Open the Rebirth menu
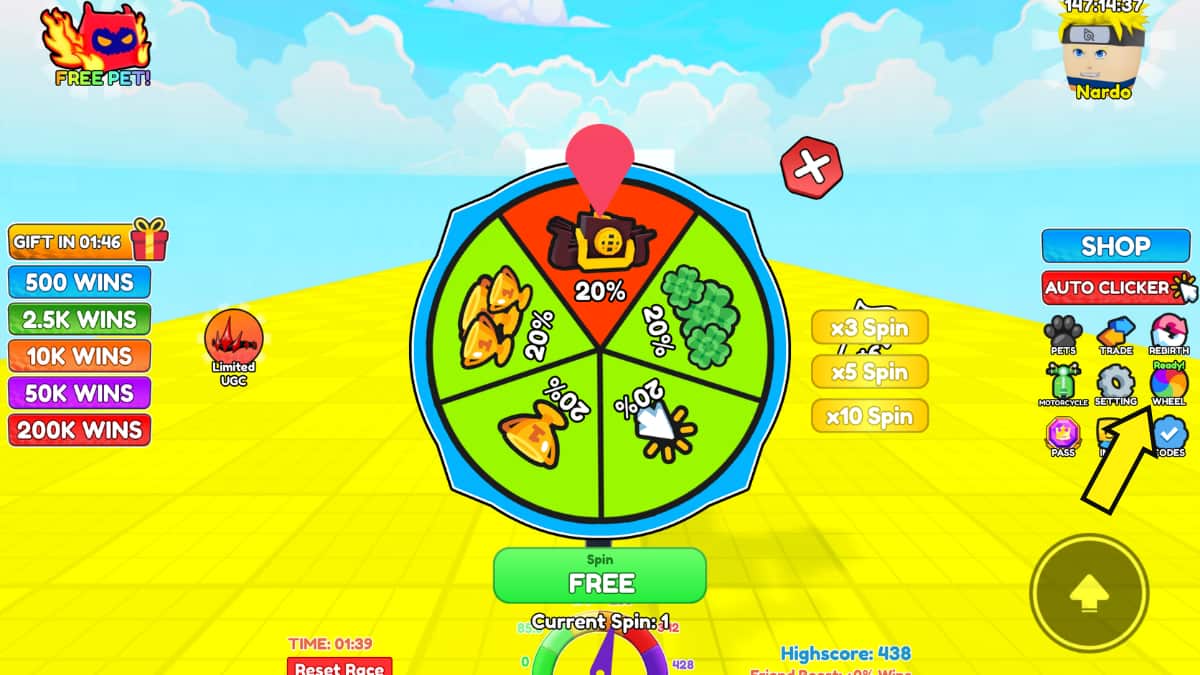Image resolution: width=1200 pixels, height=675 pixels. tap(1168, 333)
